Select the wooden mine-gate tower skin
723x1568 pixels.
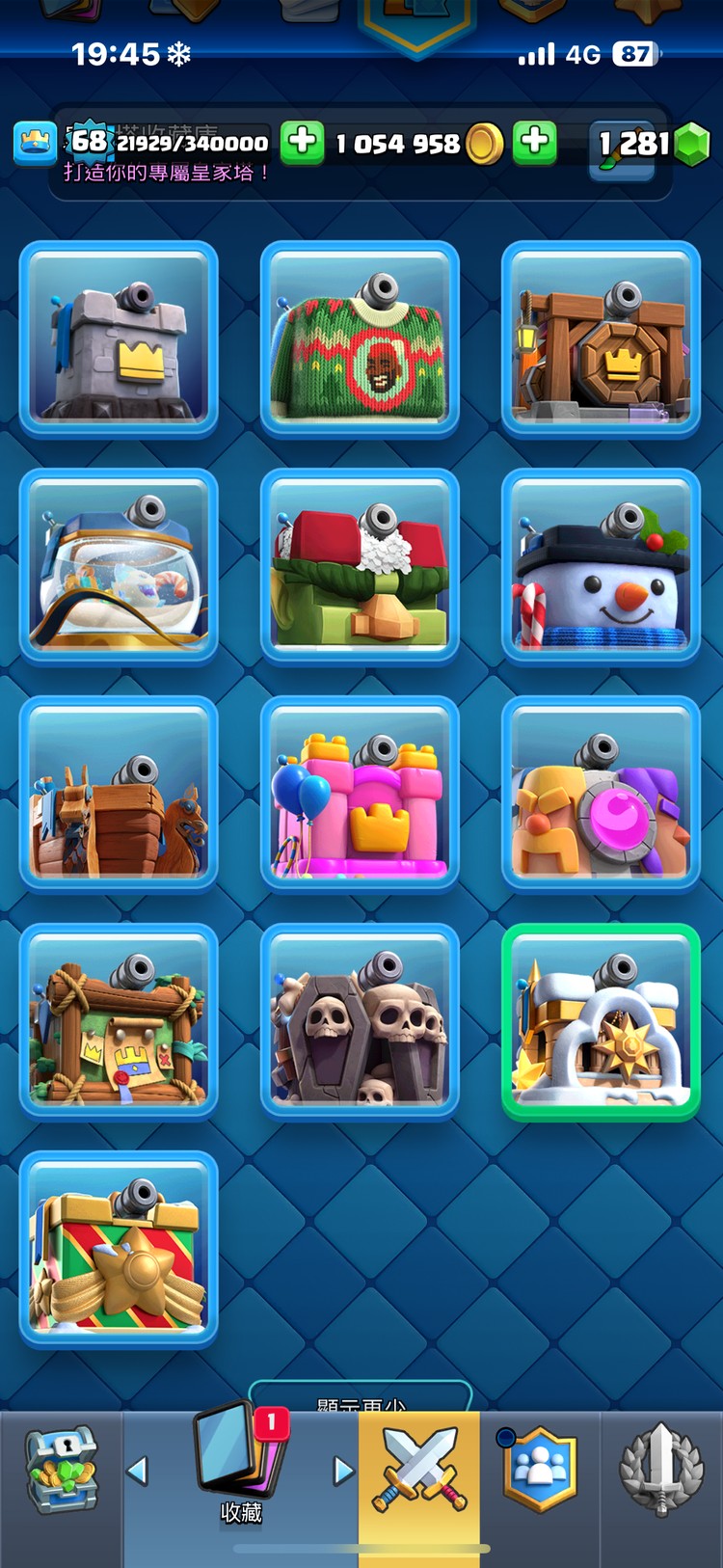click(601, 338)
